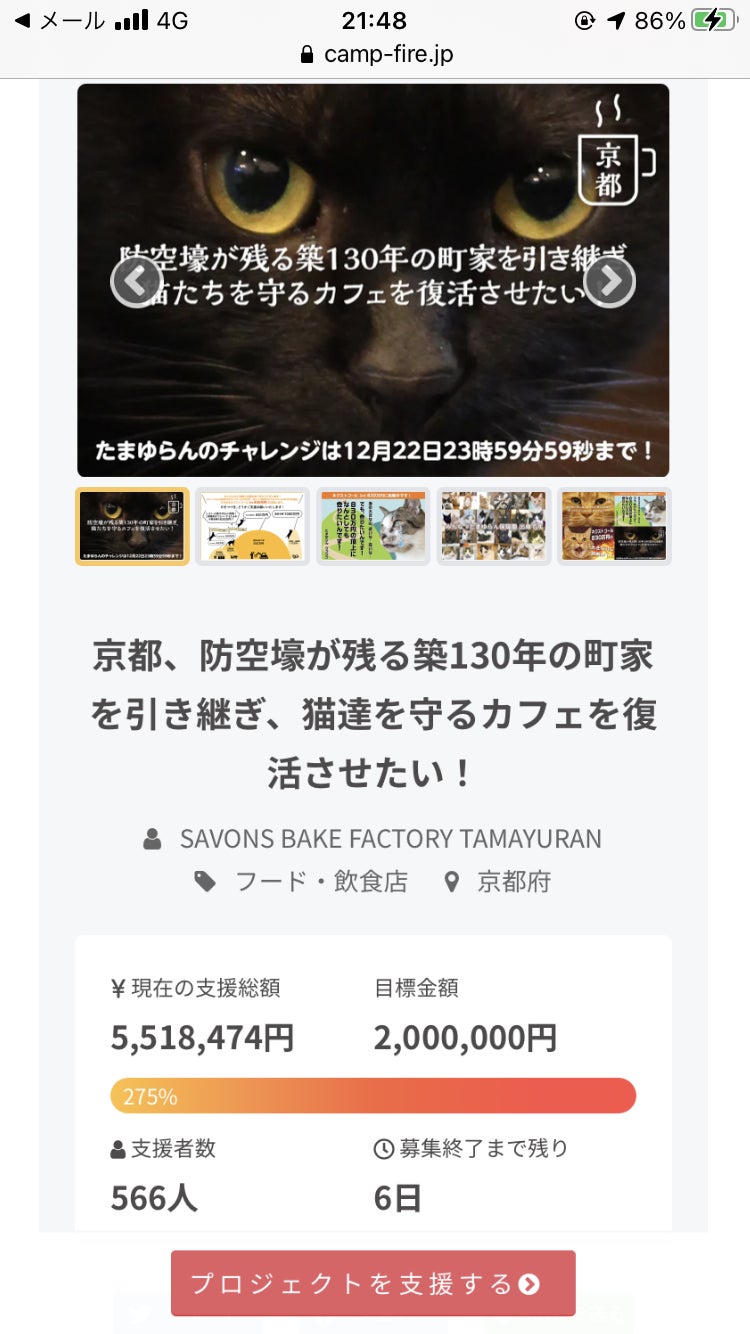
Task: Select the first black cat thumbnail
Action: [x=132, y=526]
